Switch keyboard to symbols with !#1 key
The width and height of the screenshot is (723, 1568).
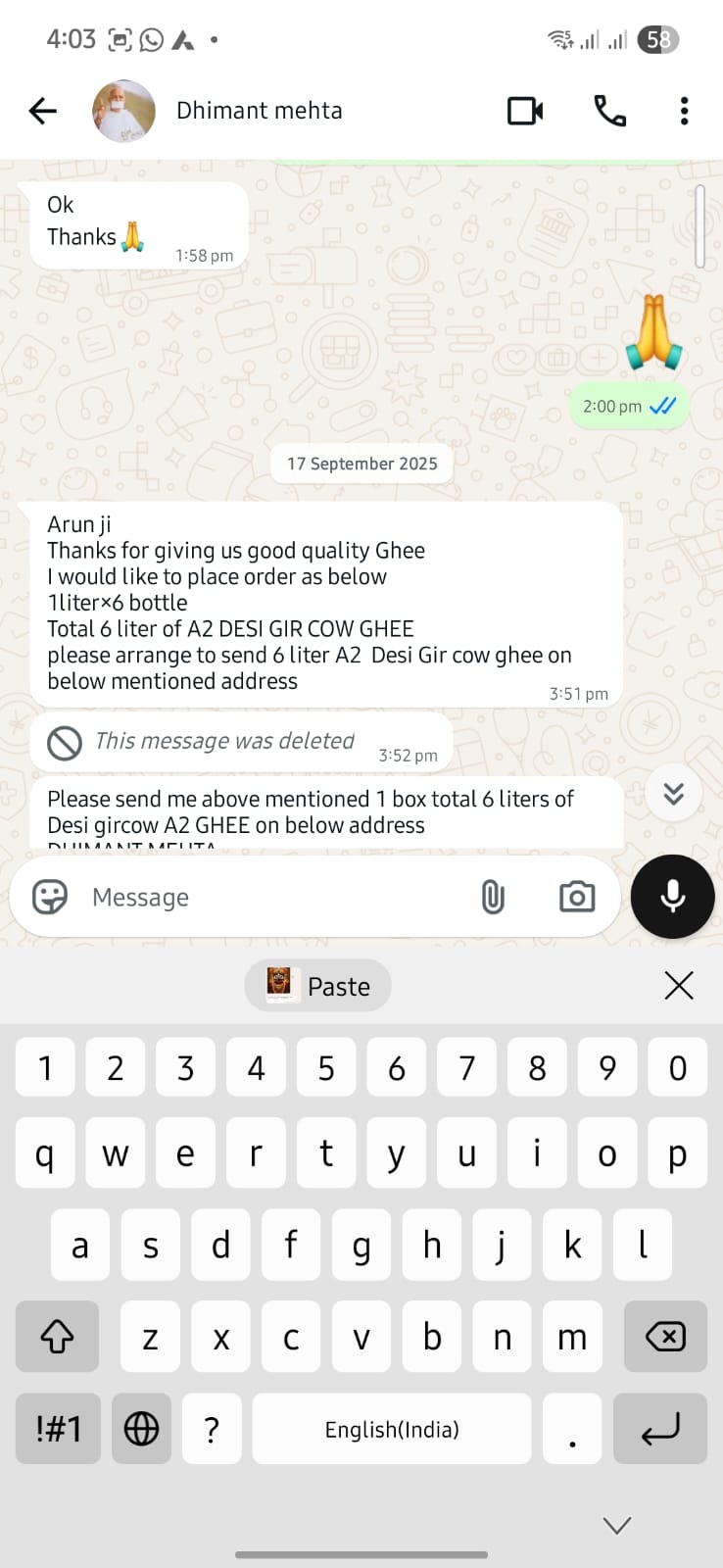coord(58,1429)
